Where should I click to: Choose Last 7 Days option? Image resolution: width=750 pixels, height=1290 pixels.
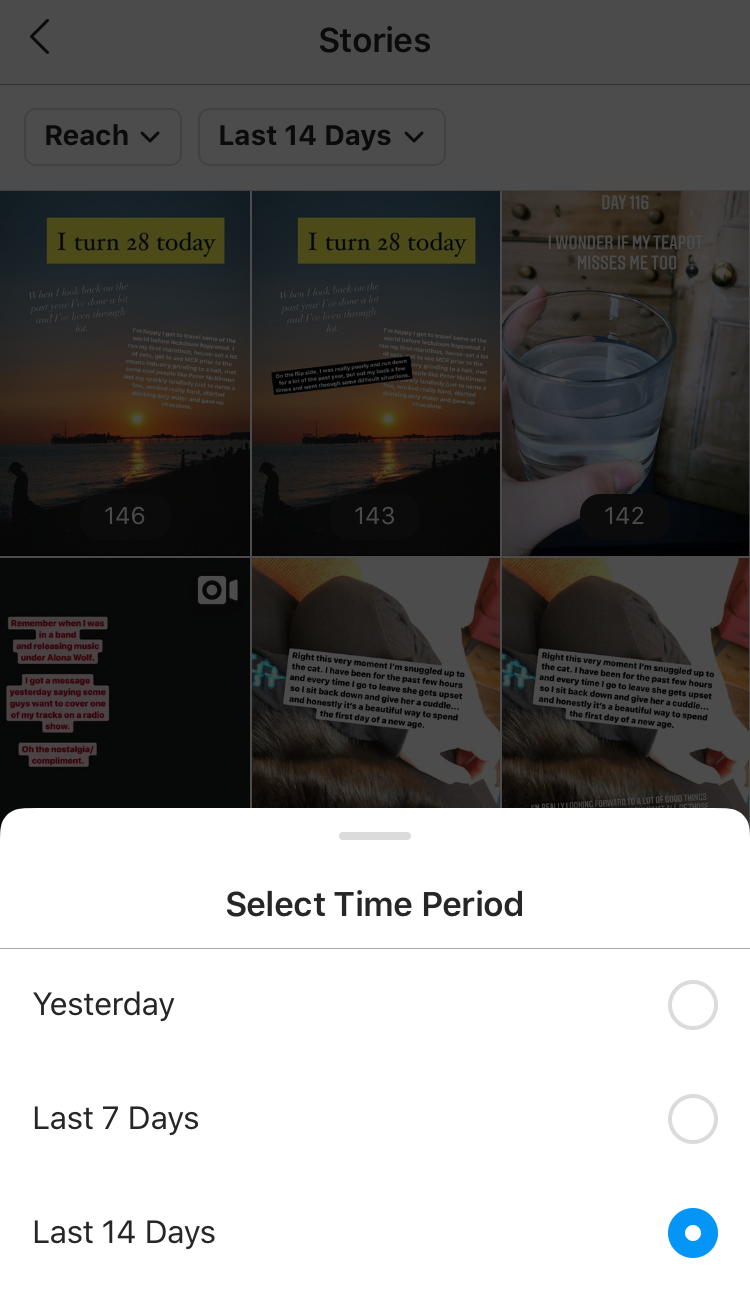pyautogui.click(x=692, y=1119)
